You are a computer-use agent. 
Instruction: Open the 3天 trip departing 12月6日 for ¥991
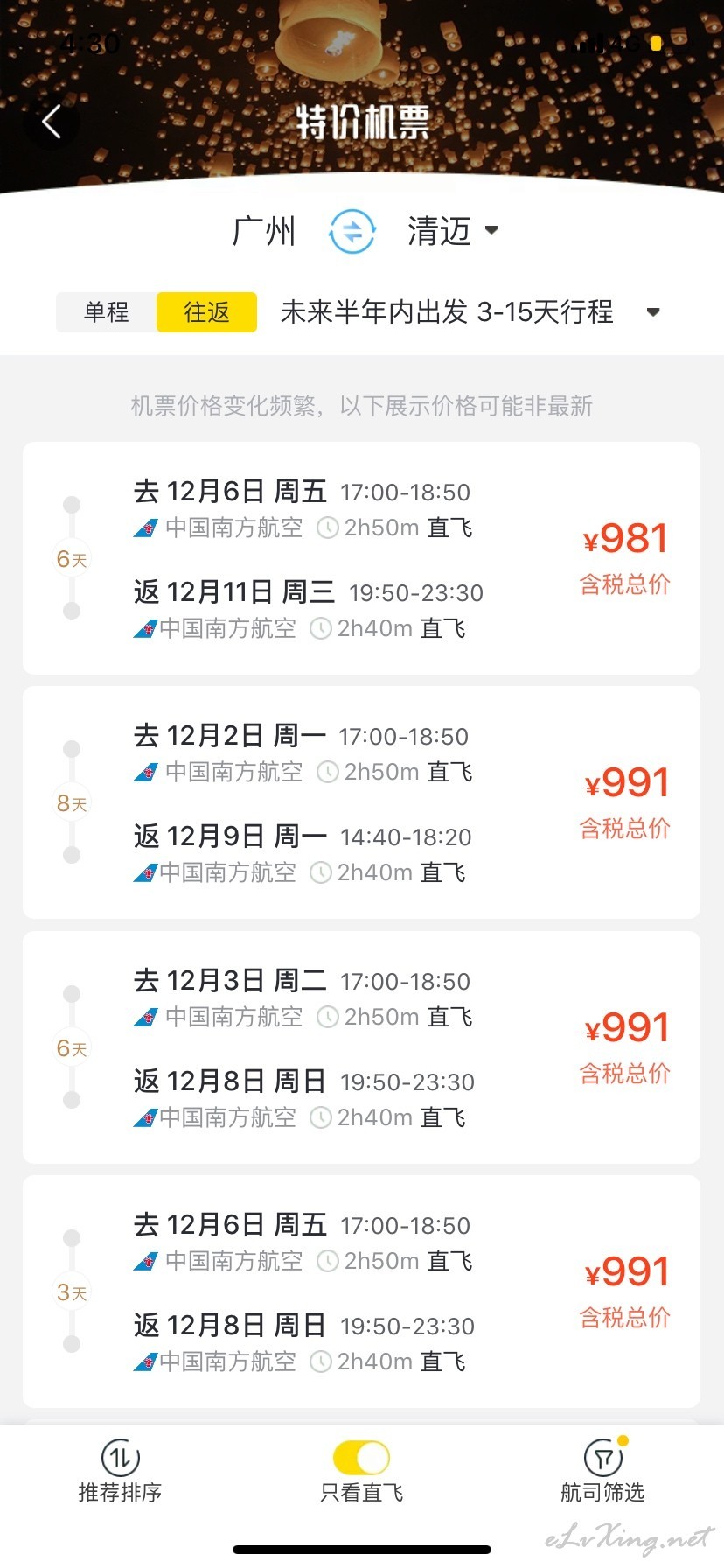coord(361,1291)
